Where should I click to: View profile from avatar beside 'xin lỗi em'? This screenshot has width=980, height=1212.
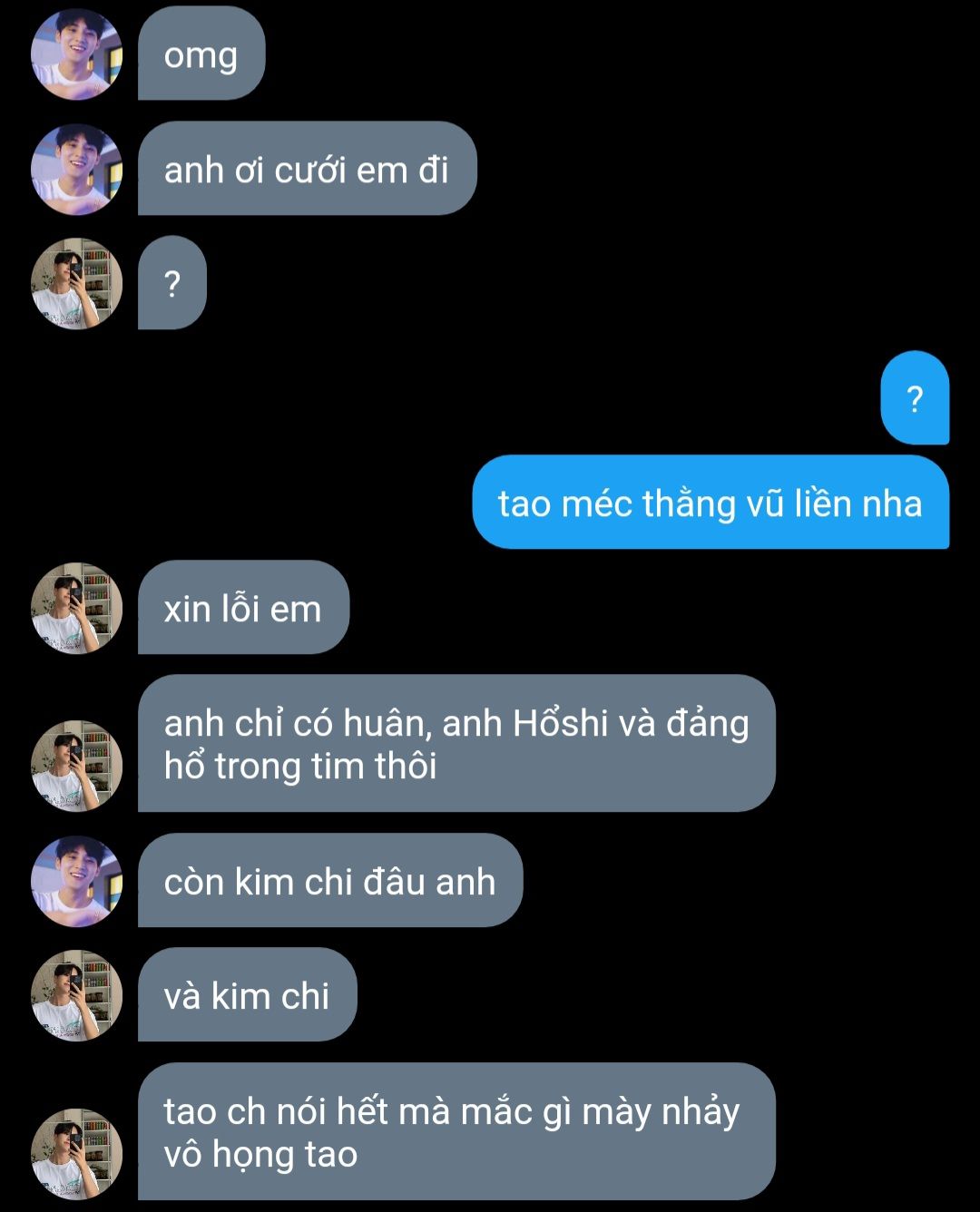(x=76, y=609)
